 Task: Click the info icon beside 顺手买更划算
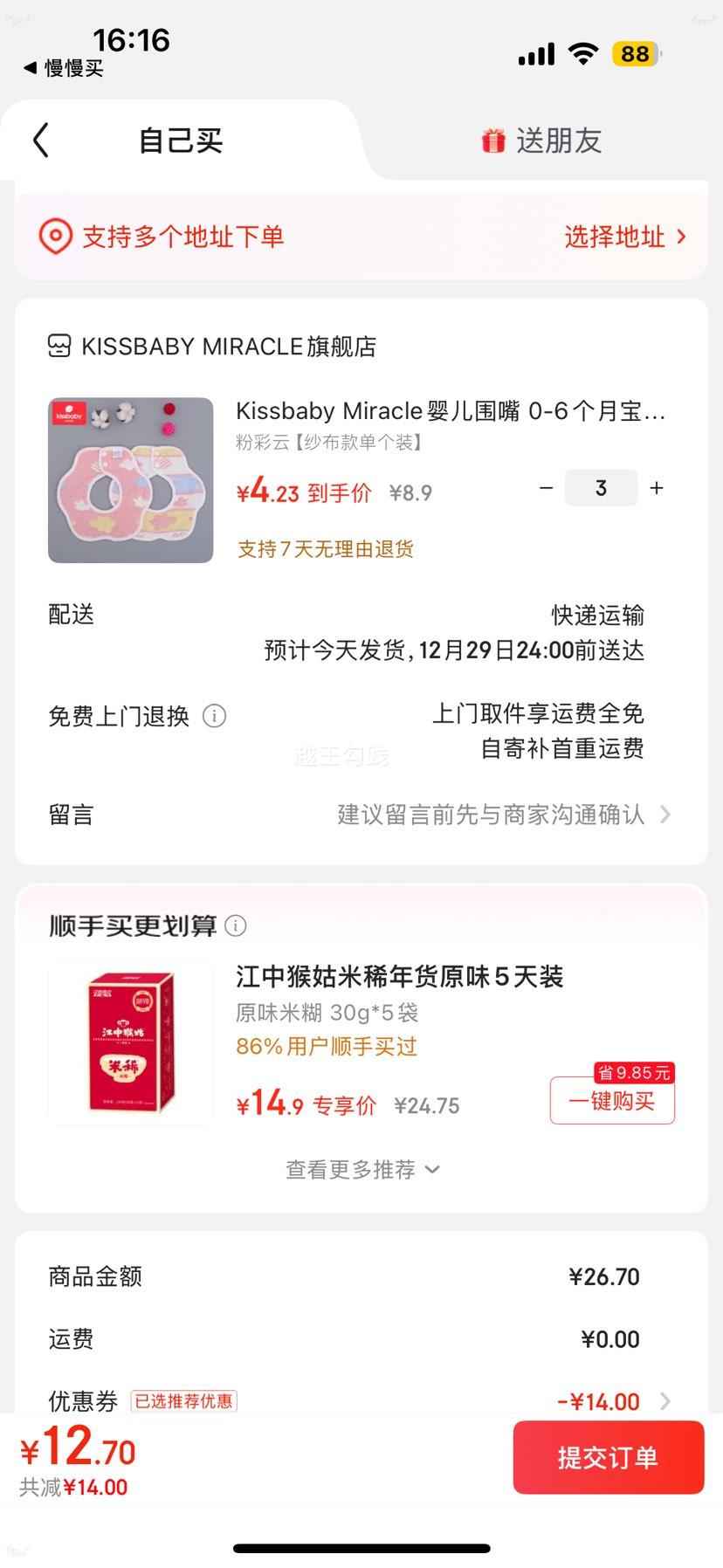tap(236, 925)
